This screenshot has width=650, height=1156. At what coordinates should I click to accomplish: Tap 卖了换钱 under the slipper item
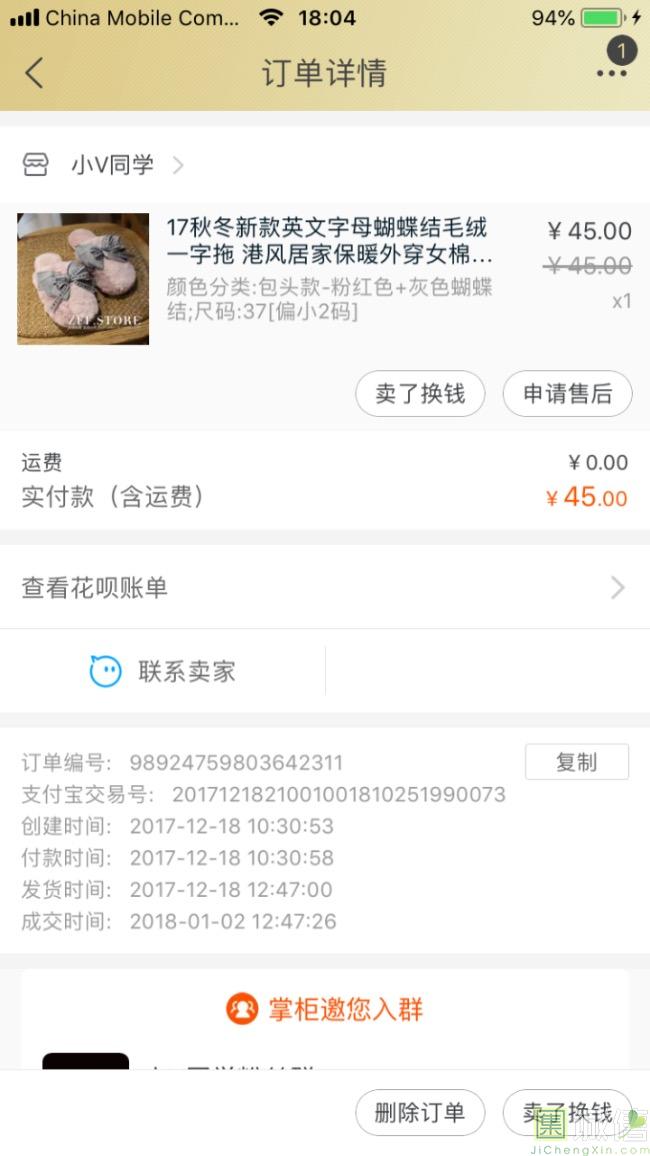[x=420, y=394]
